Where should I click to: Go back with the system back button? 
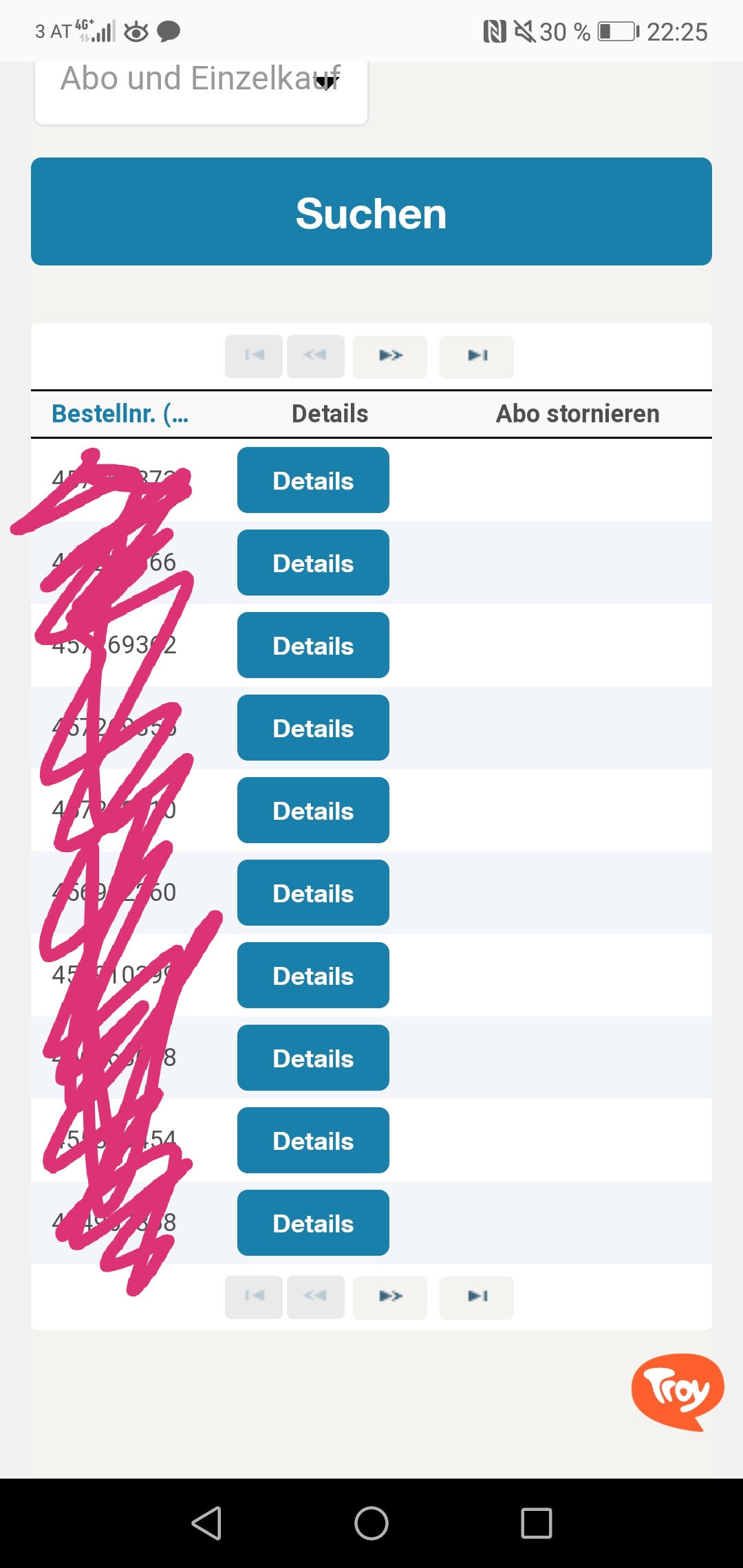click(206, 1523)
